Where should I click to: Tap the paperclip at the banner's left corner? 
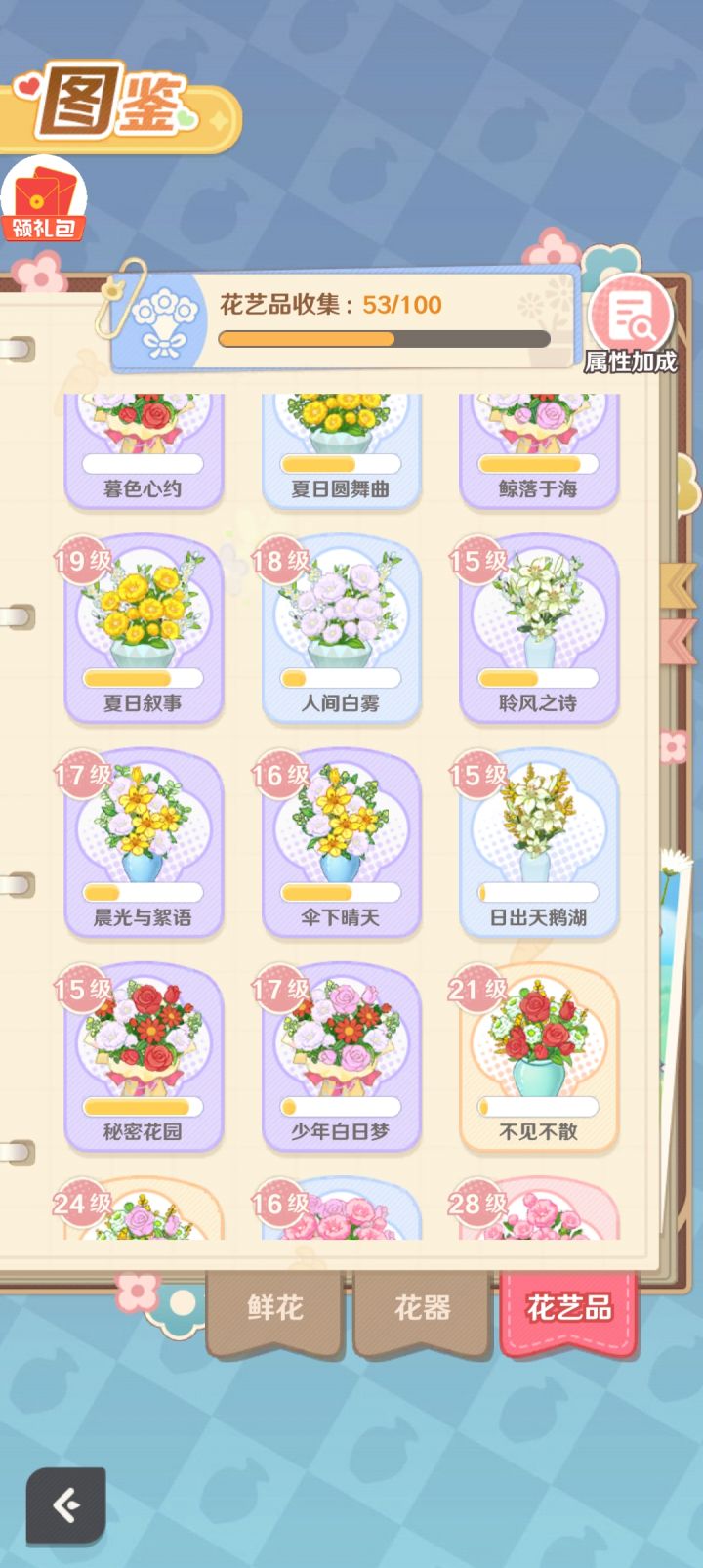[x=119, y=293]
